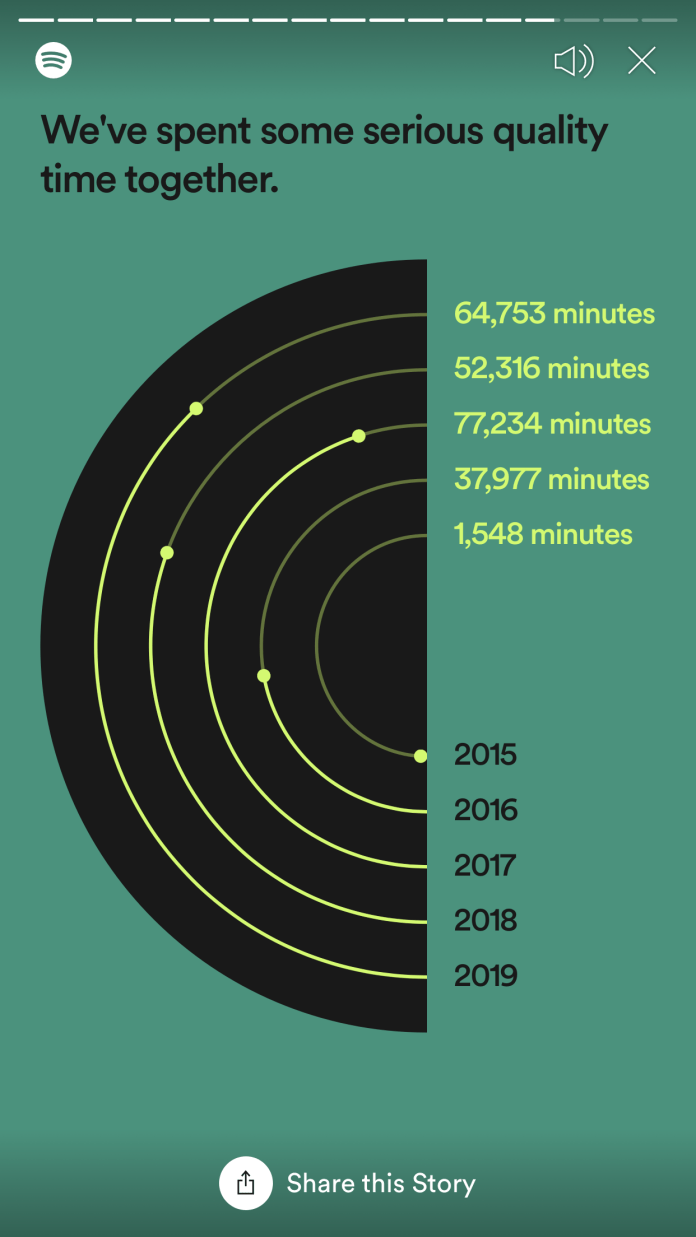Viewport: 696px width, 1237px height.
Task: Share this Story
Action: [x=347, y=1183]
